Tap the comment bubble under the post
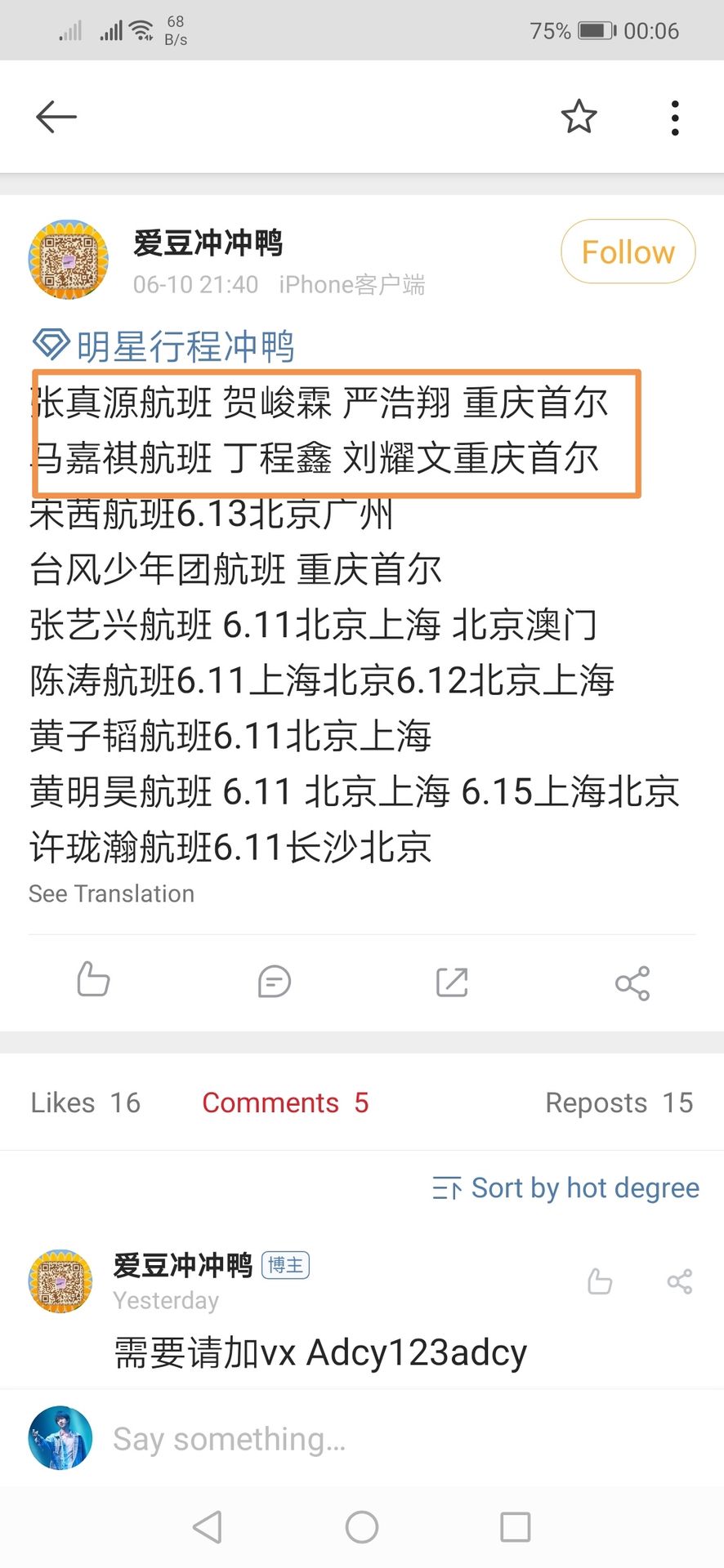724x1568 pixels. (274, 982)
